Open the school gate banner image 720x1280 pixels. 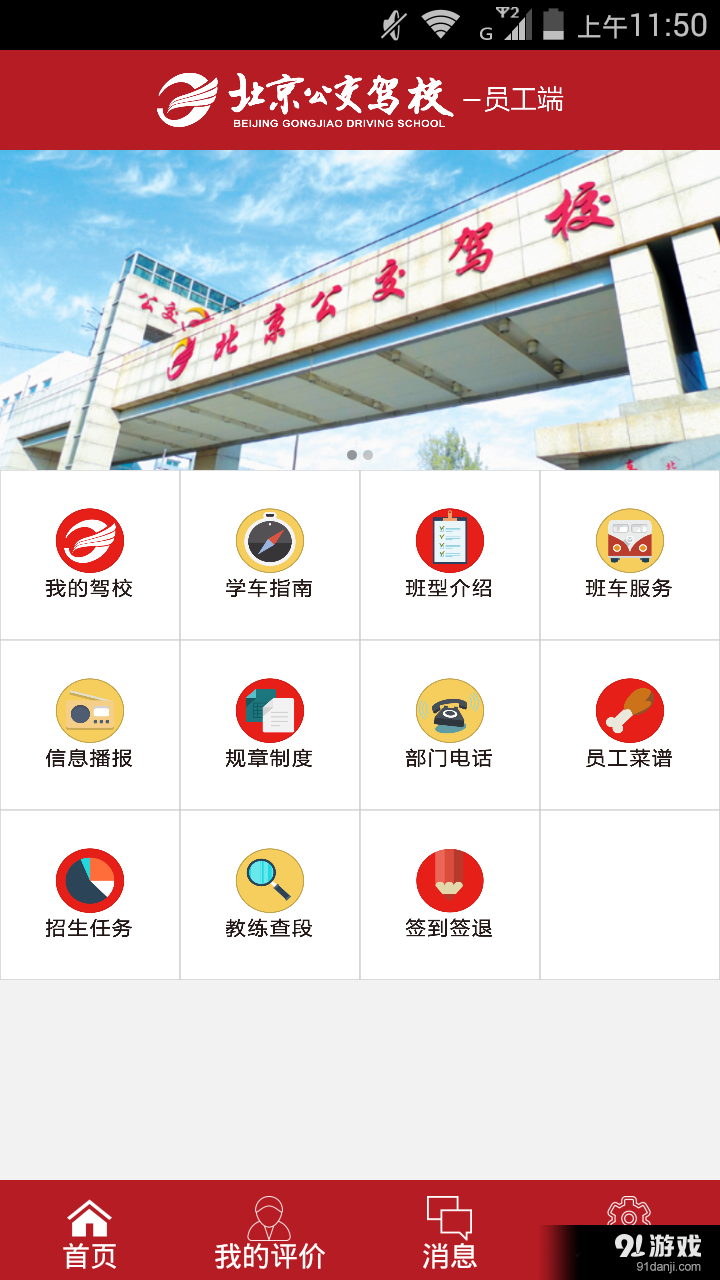[x=360, y=300]
